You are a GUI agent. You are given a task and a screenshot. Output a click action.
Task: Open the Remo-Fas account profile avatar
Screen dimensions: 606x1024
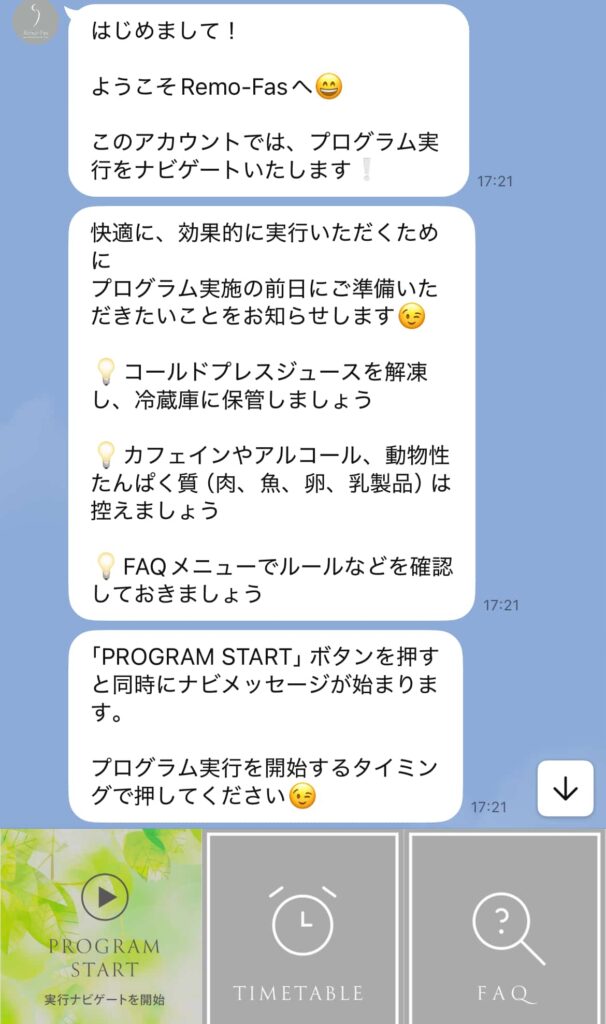tap(35, 22)
